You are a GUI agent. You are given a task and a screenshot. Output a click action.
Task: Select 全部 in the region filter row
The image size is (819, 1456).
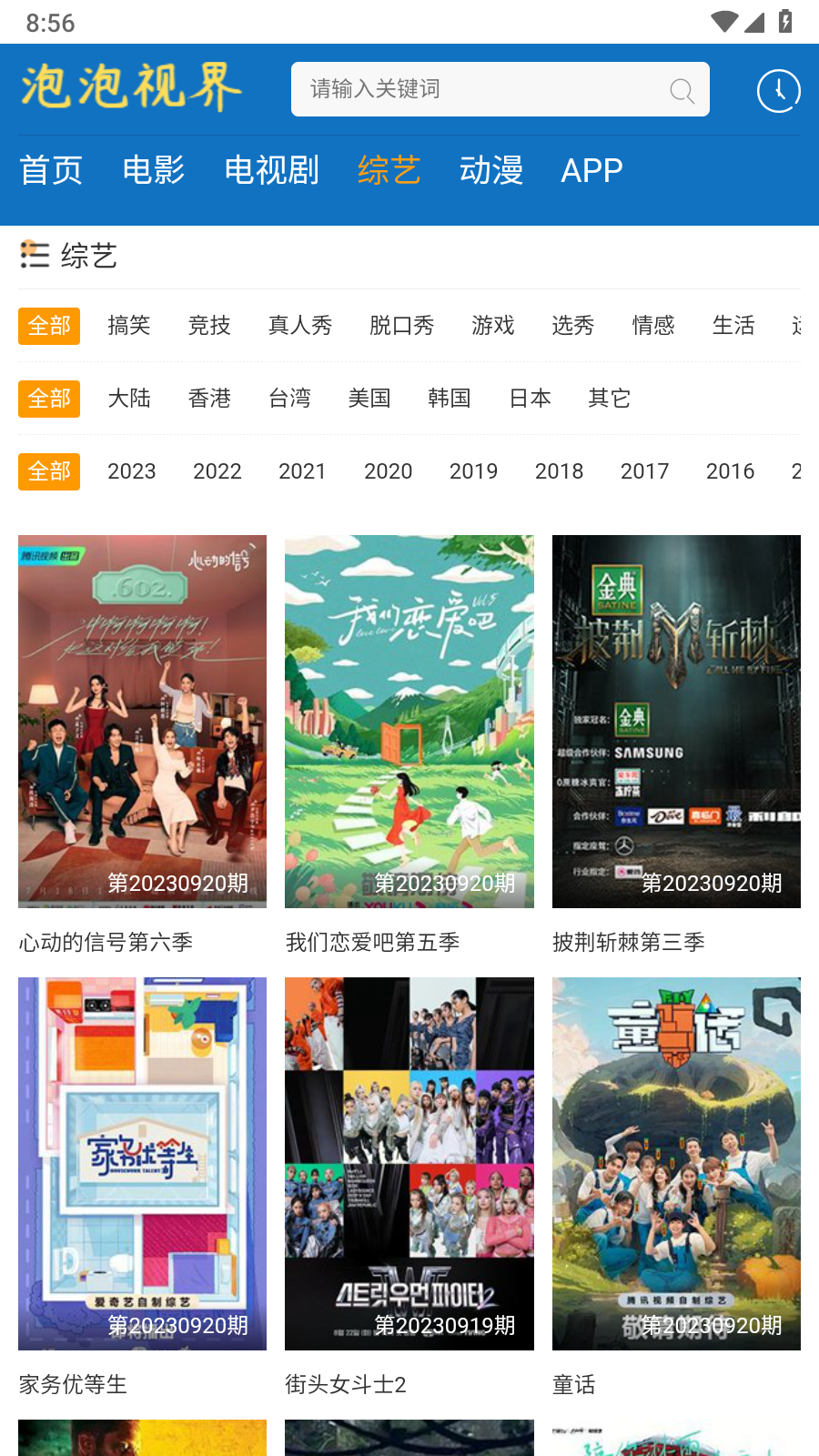coord(49,399)
